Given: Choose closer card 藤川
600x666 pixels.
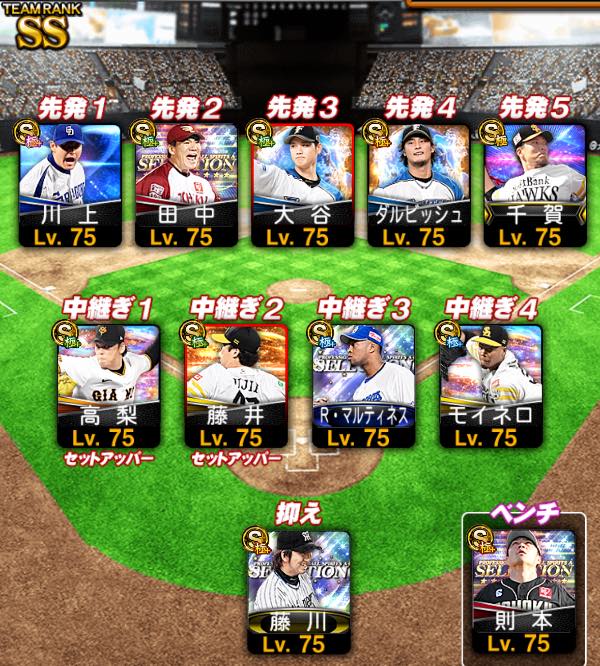Looking at the screenshot, I should pos(299,593).
